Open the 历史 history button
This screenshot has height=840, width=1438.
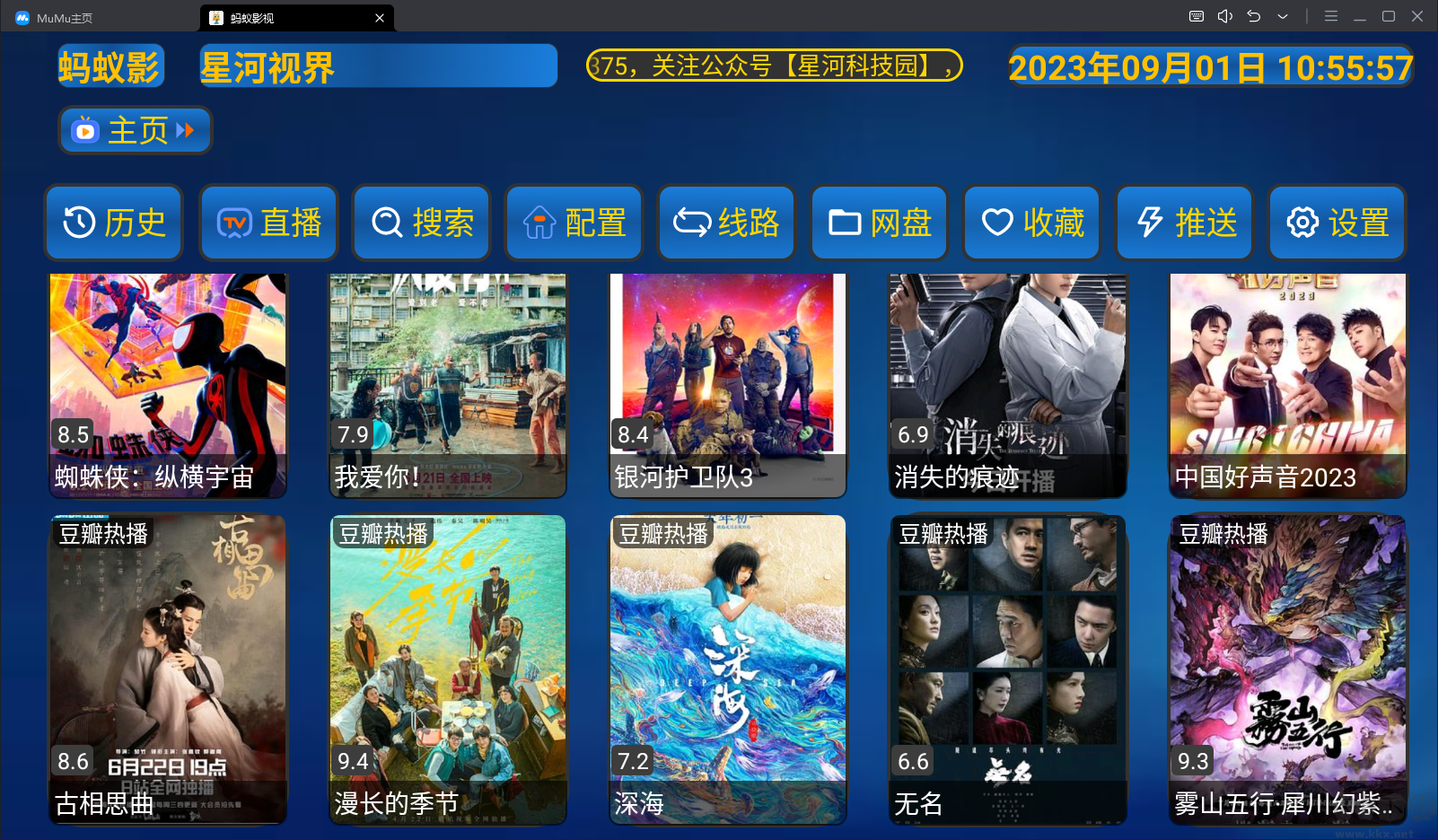114,223
